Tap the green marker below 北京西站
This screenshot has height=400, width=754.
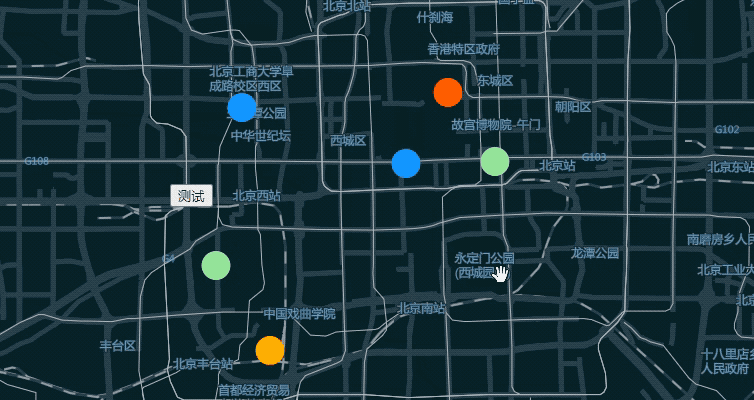[x=216, y=266]
